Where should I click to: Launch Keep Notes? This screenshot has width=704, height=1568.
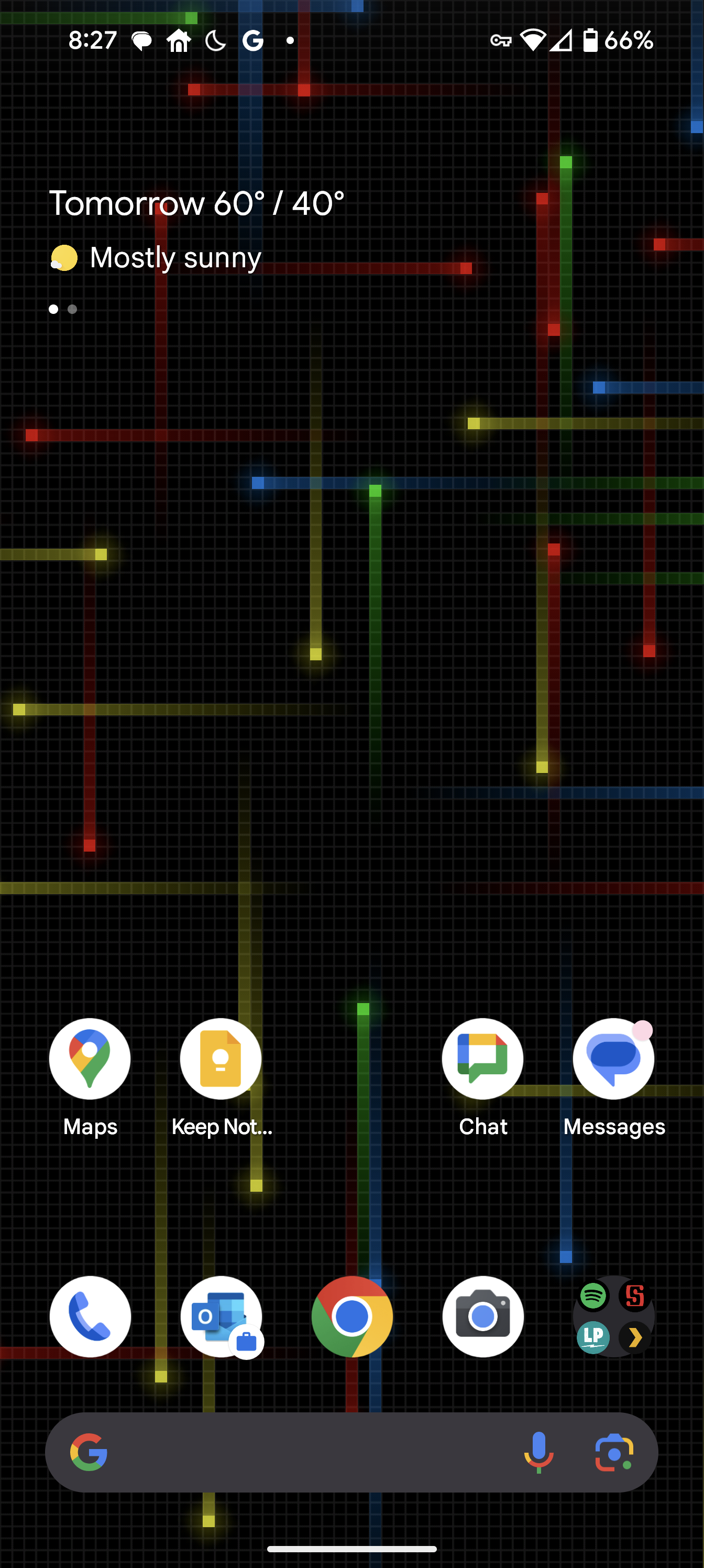(221, 1059)
